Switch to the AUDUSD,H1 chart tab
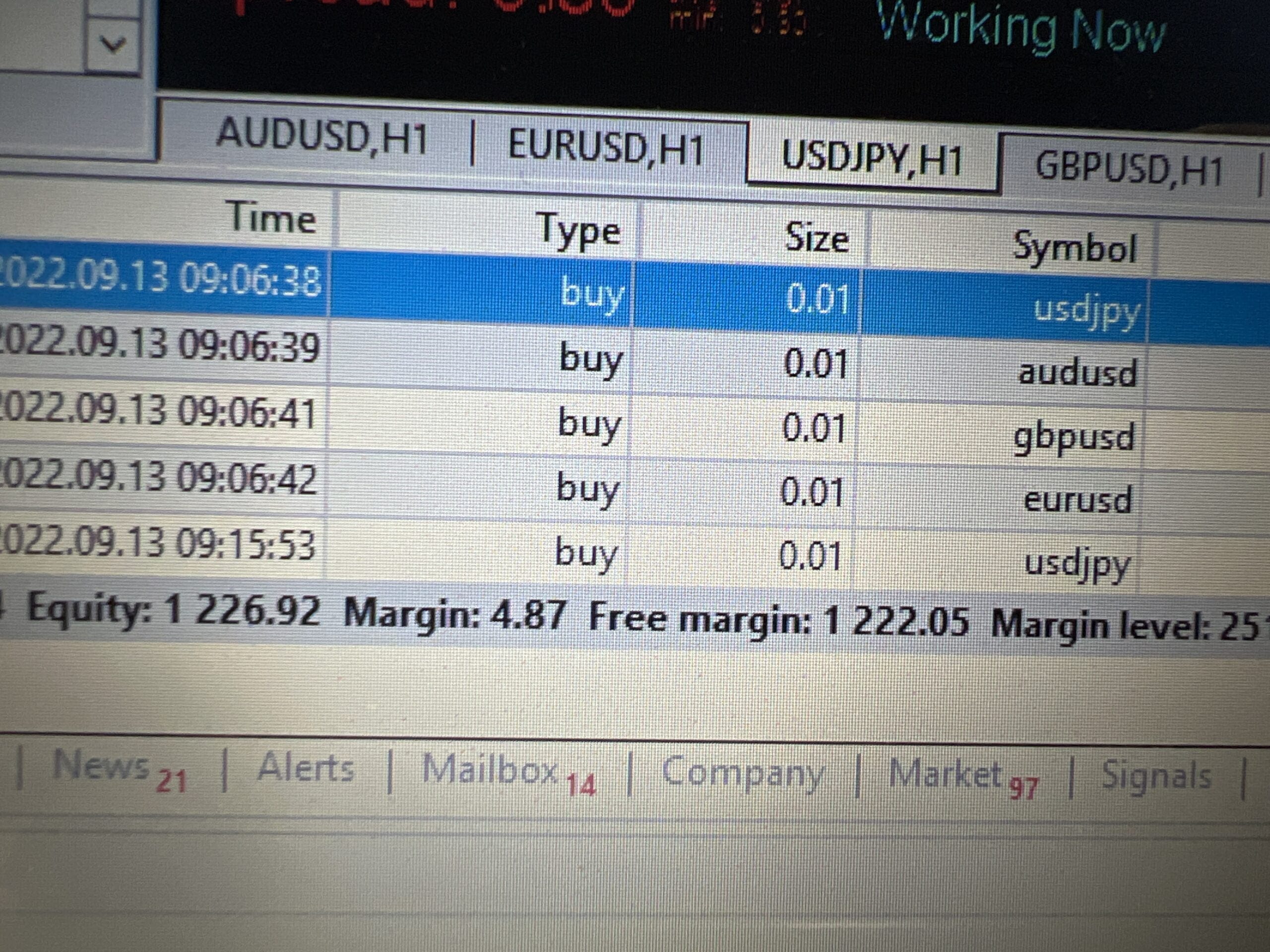Viewport: 1270px width, 952px height. [x=321, y=138]
